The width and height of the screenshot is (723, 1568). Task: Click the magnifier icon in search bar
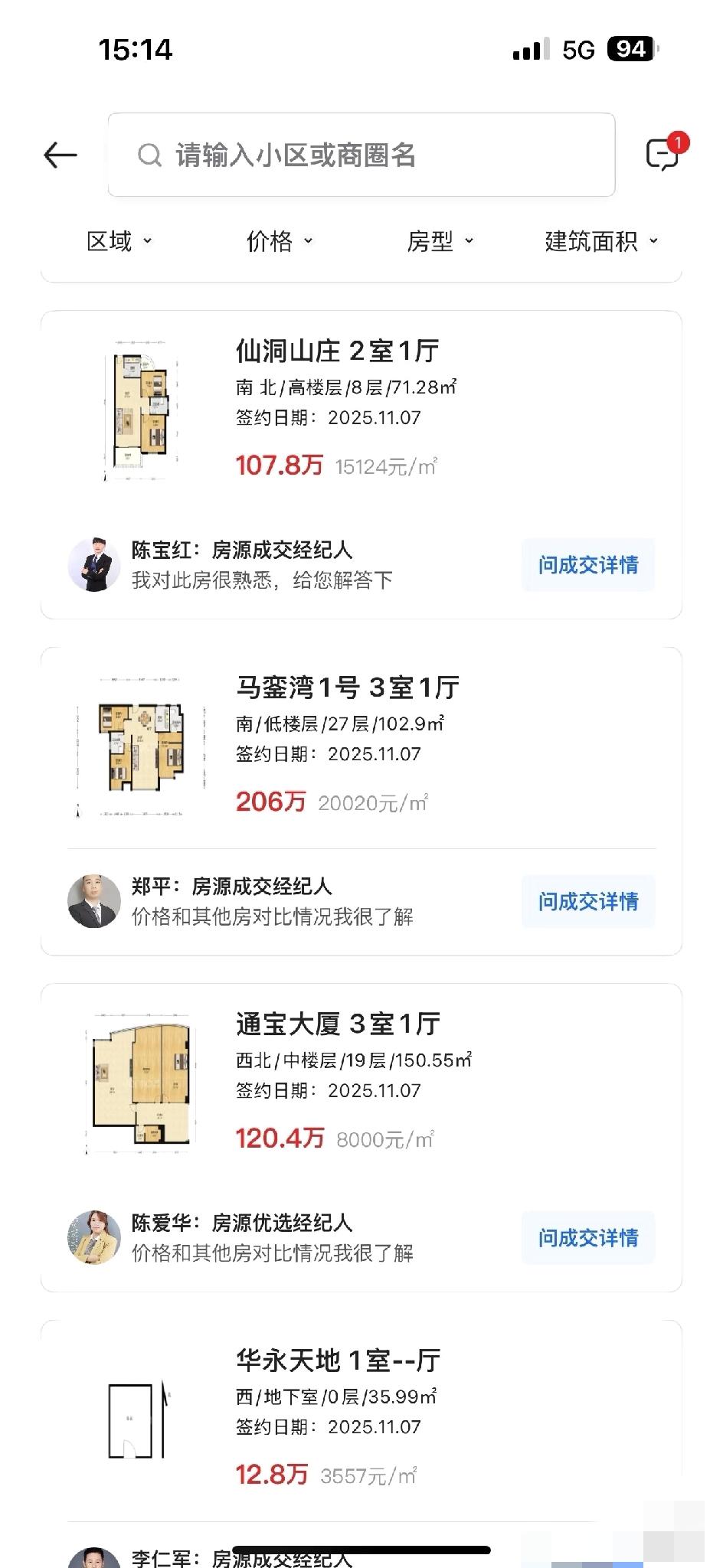[x=147, y=155]
